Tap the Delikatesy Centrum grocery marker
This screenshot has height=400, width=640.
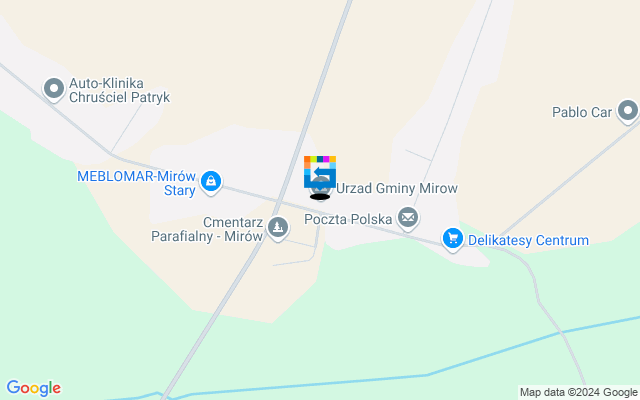pyautogui.click(x=453, y=239)
